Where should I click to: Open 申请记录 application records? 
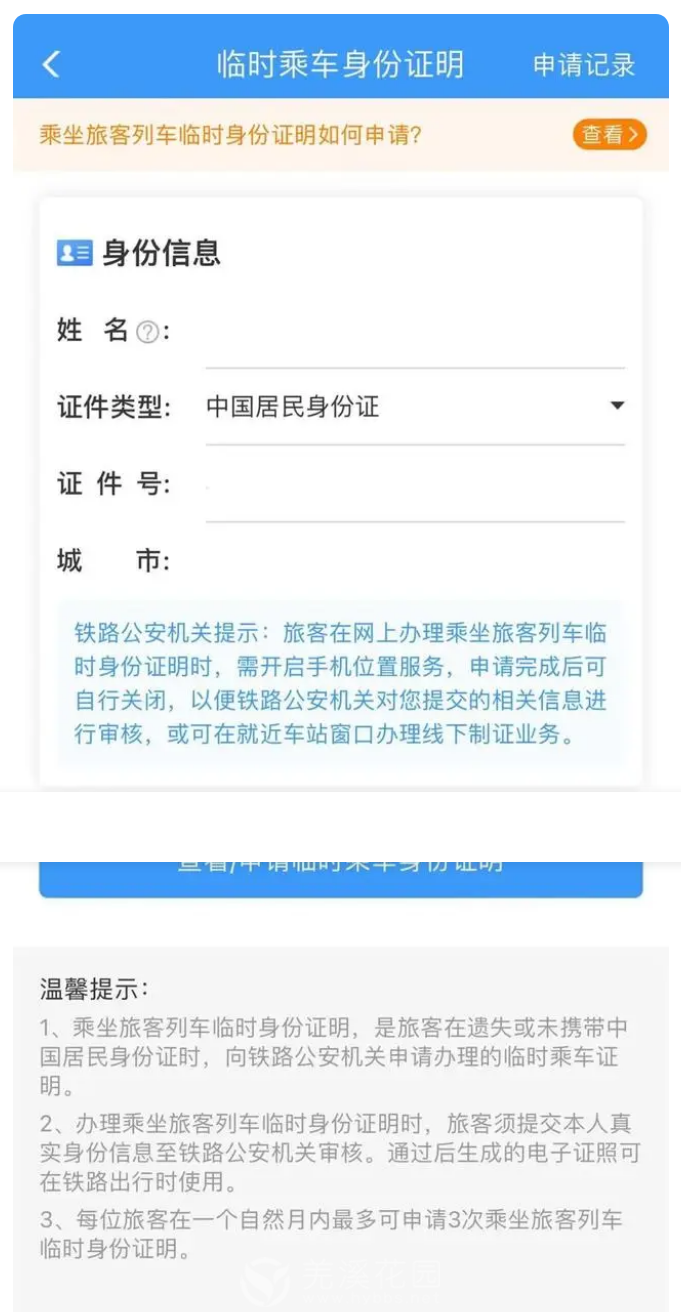[x=584, y=65]
